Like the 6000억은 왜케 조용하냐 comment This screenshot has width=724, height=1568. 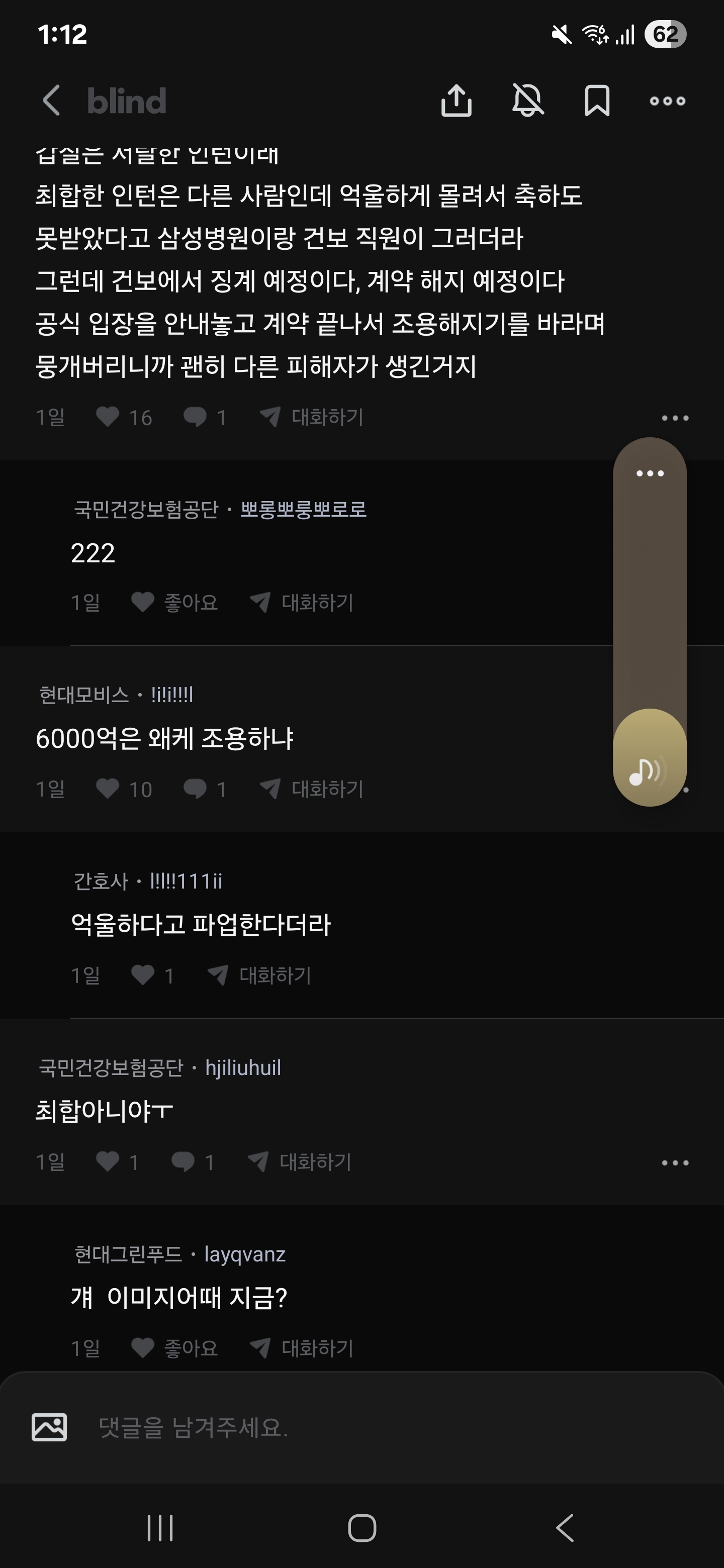109,789
